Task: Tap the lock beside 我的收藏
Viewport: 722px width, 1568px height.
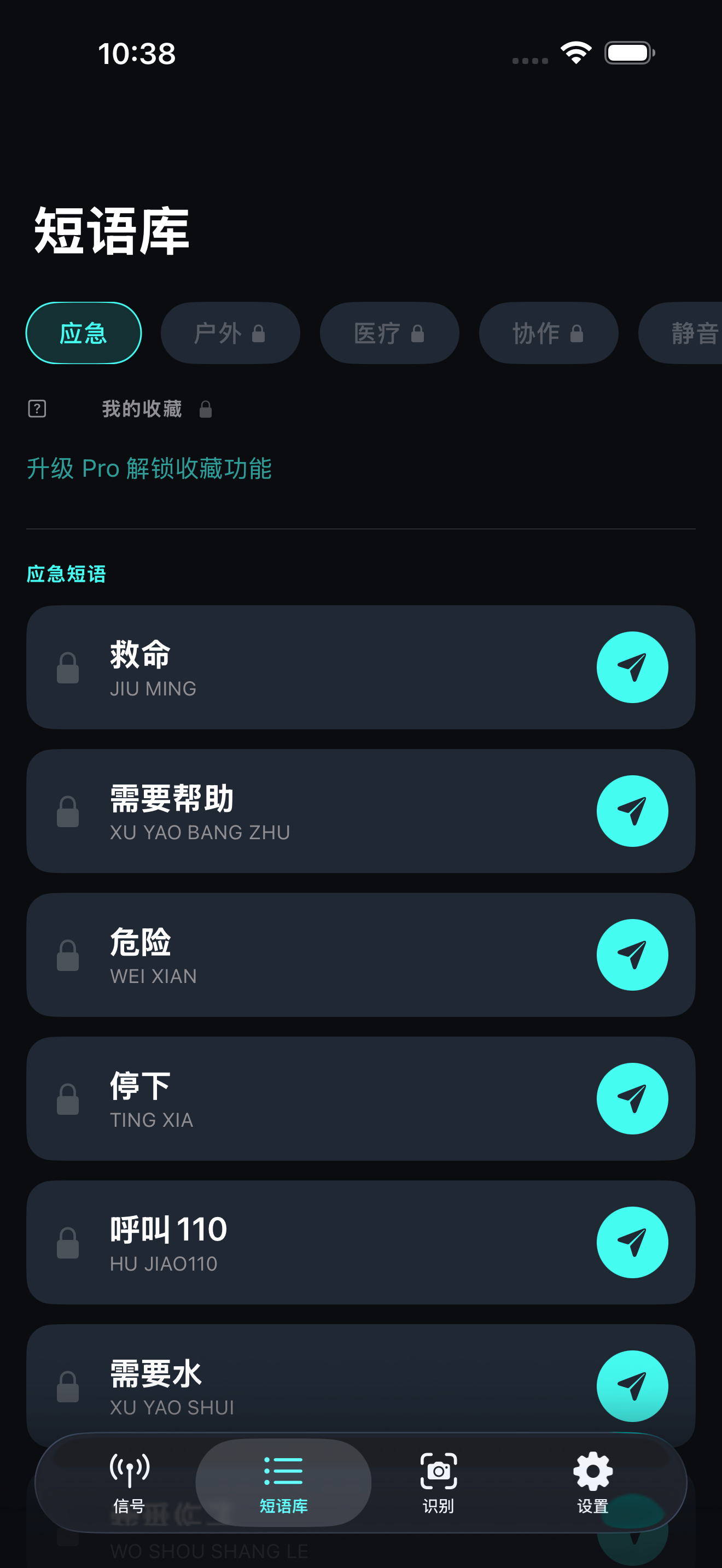Action: coord(206,409)
